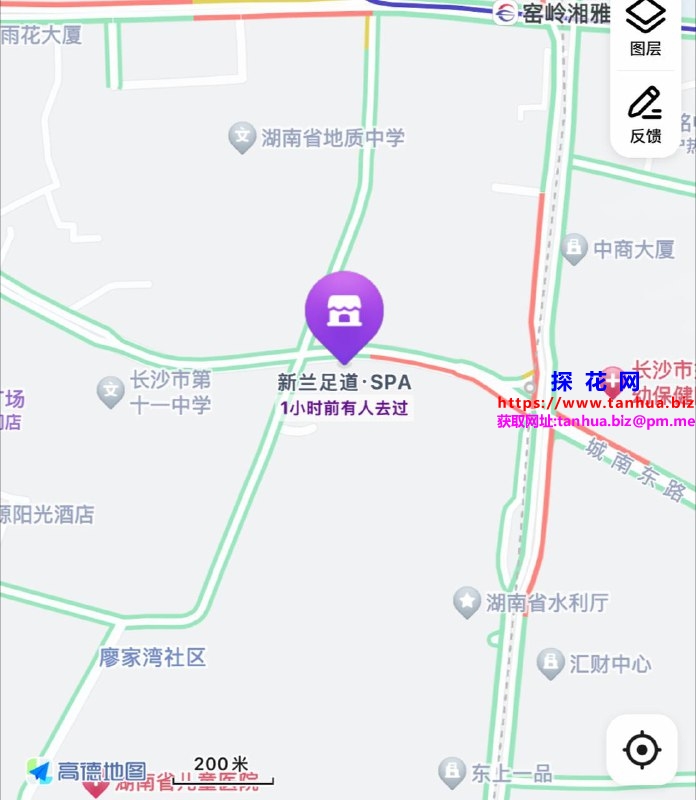Recenter map on my current location

pos(641,749)
